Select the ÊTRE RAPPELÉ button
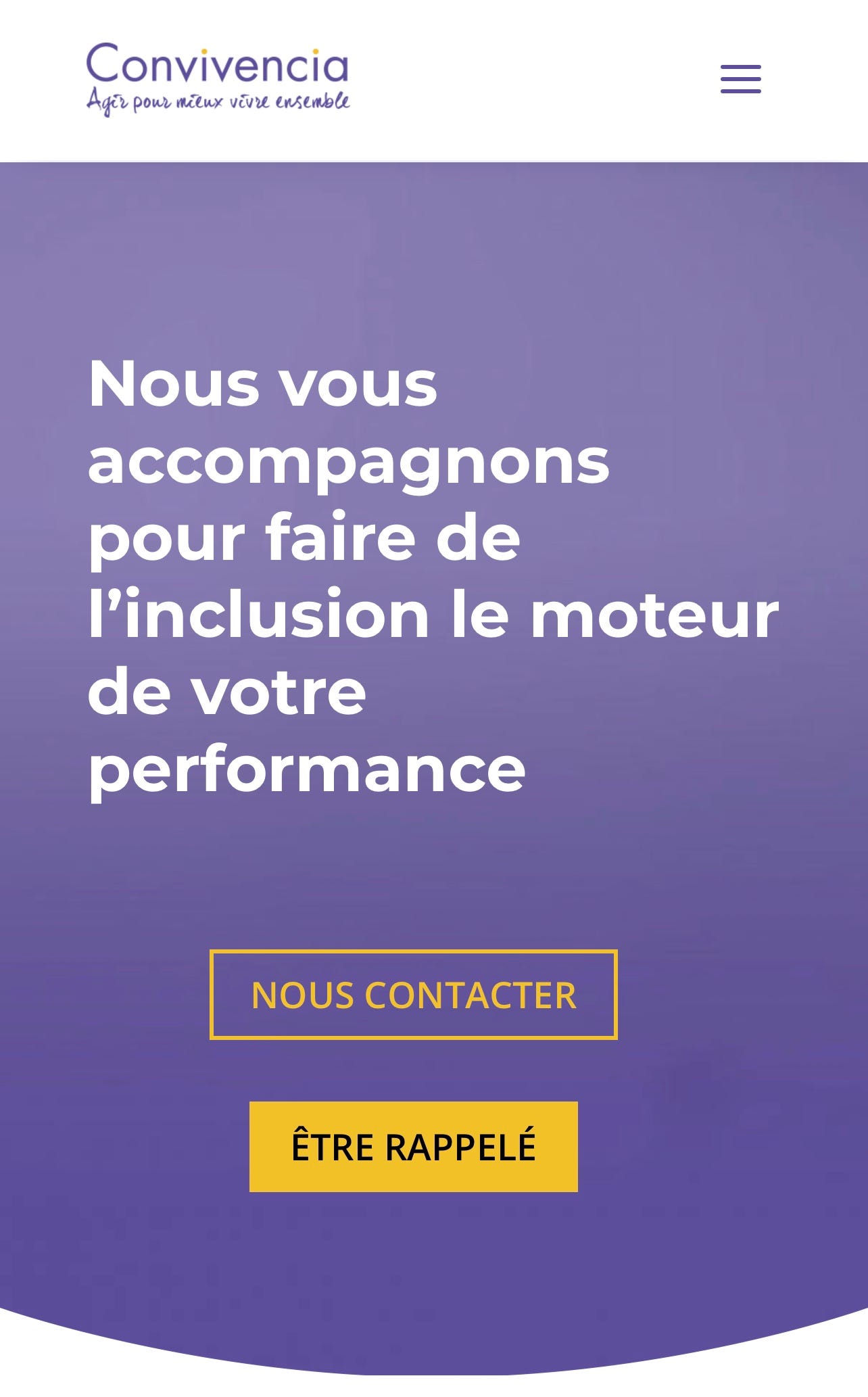Screen dimensions: 868x1397 (x=414, y=1146)
